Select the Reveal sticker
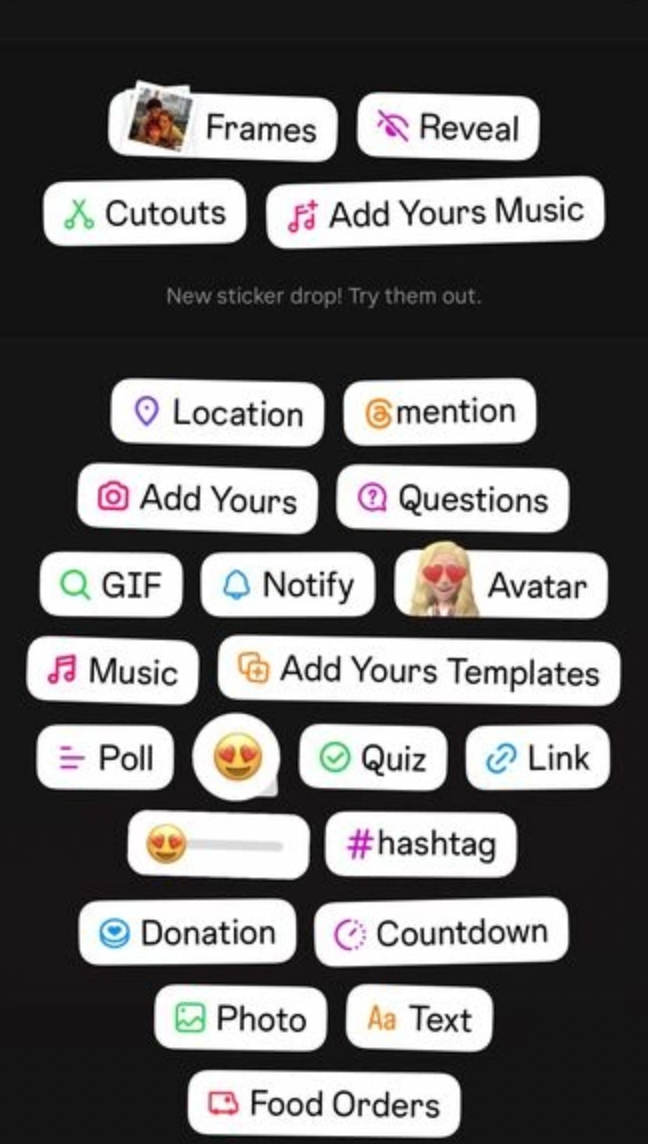This screenshot has height=1144, width=648. [448, 127]
